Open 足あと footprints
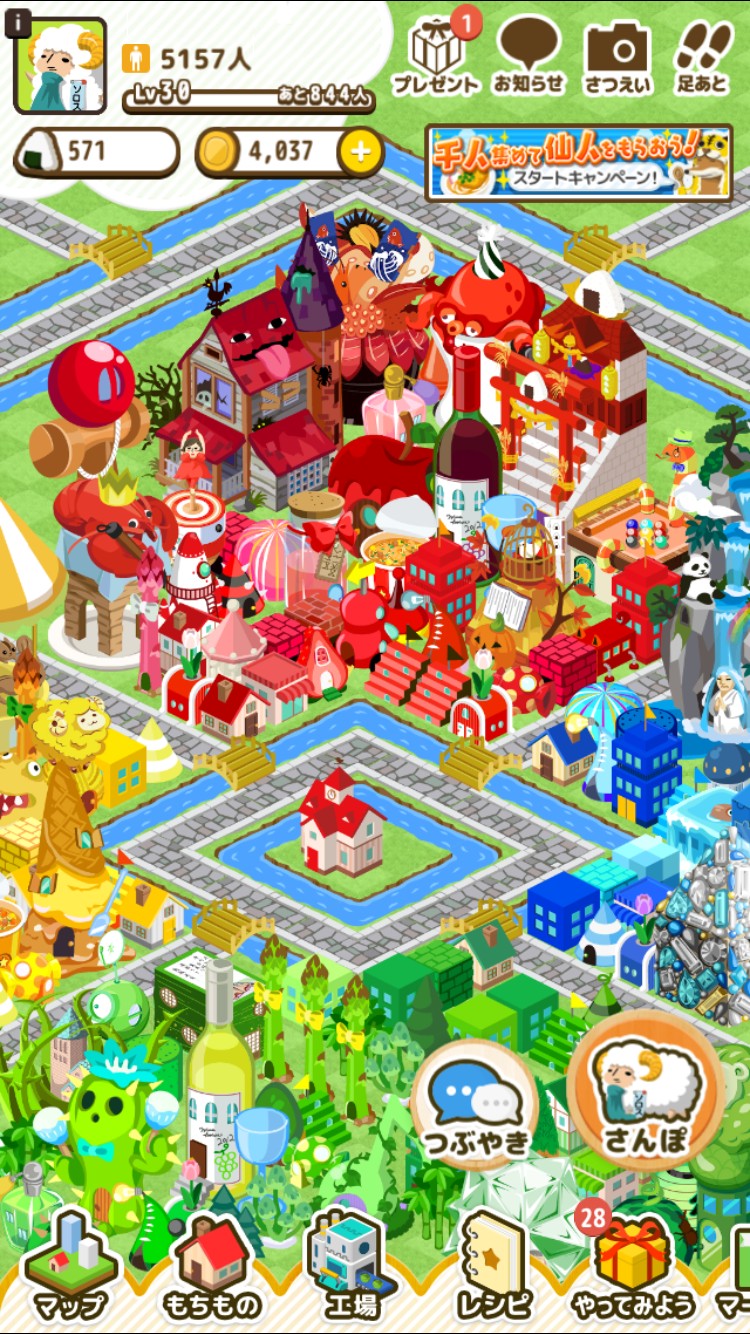750x1334 pixels. click(703, 56)
